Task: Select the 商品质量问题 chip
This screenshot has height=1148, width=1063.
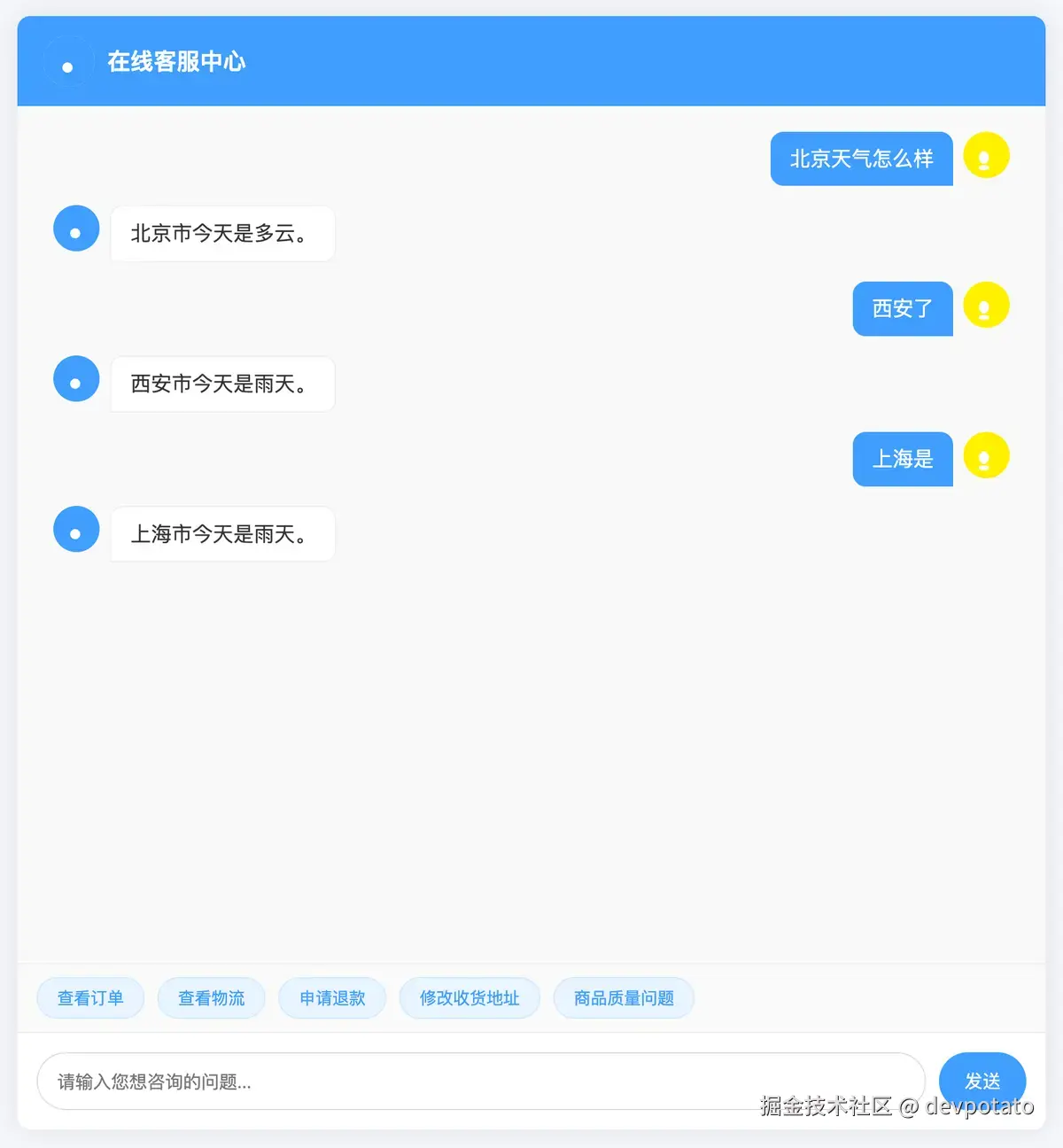Action: pos(624,998)
